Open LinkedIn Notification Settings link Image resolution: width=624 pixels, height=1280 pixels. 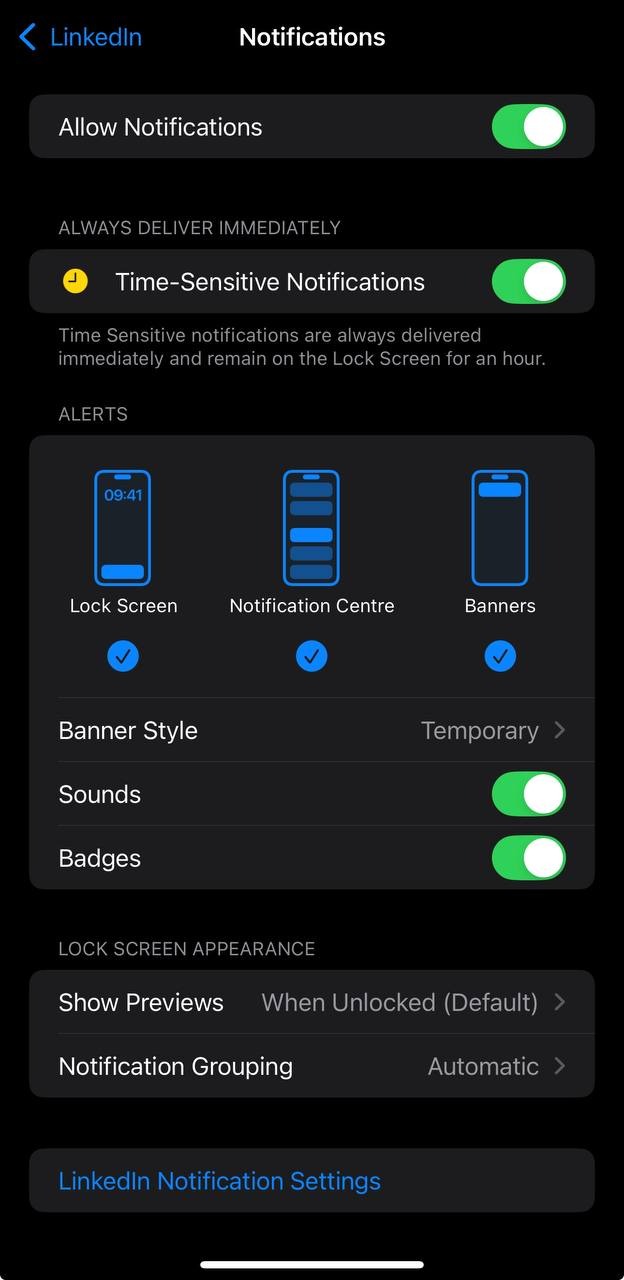[x=220, y=1181]
